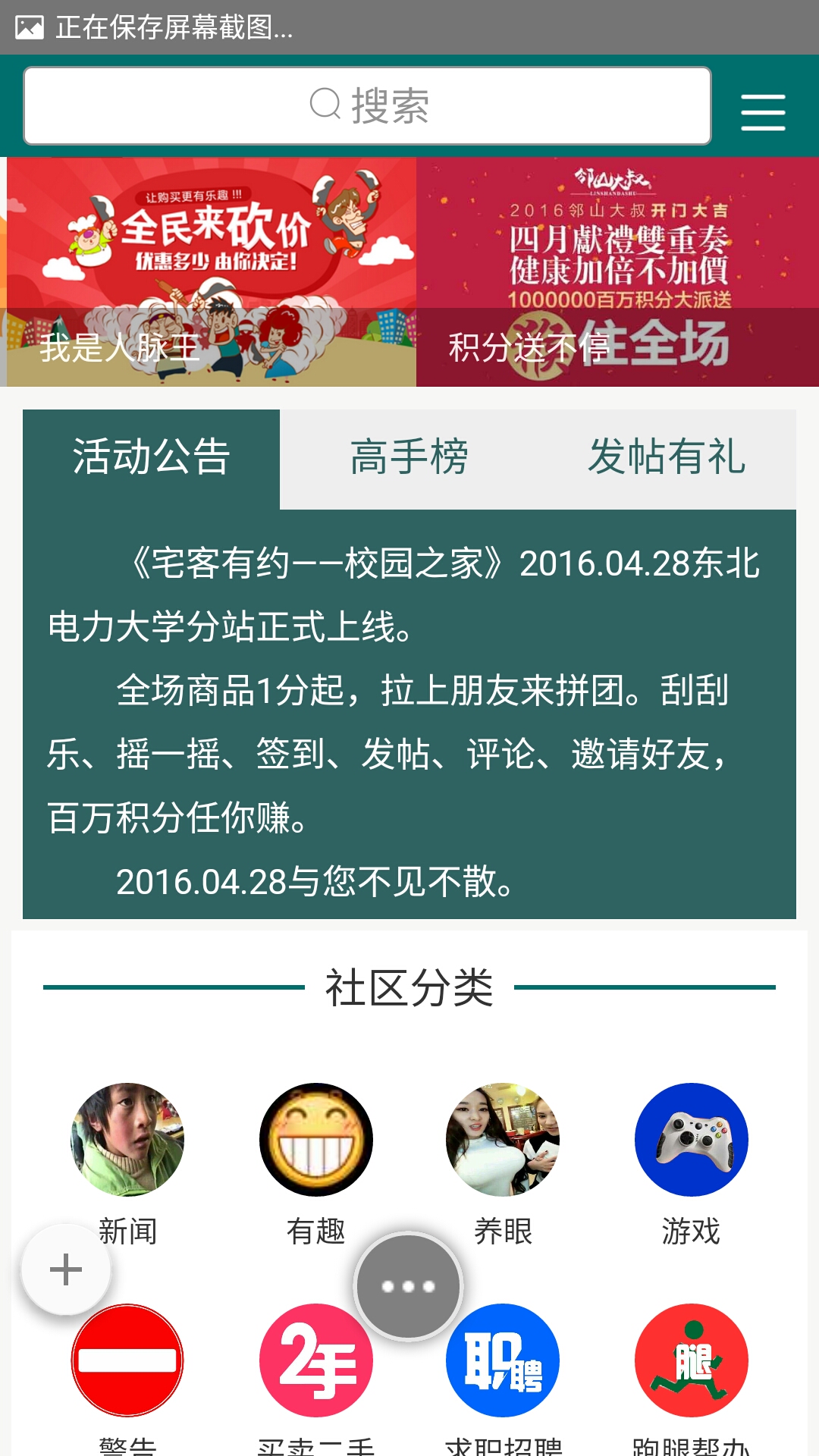Open the 求职招聘 category
The image size is (819, 1456).
point(503,1360)
